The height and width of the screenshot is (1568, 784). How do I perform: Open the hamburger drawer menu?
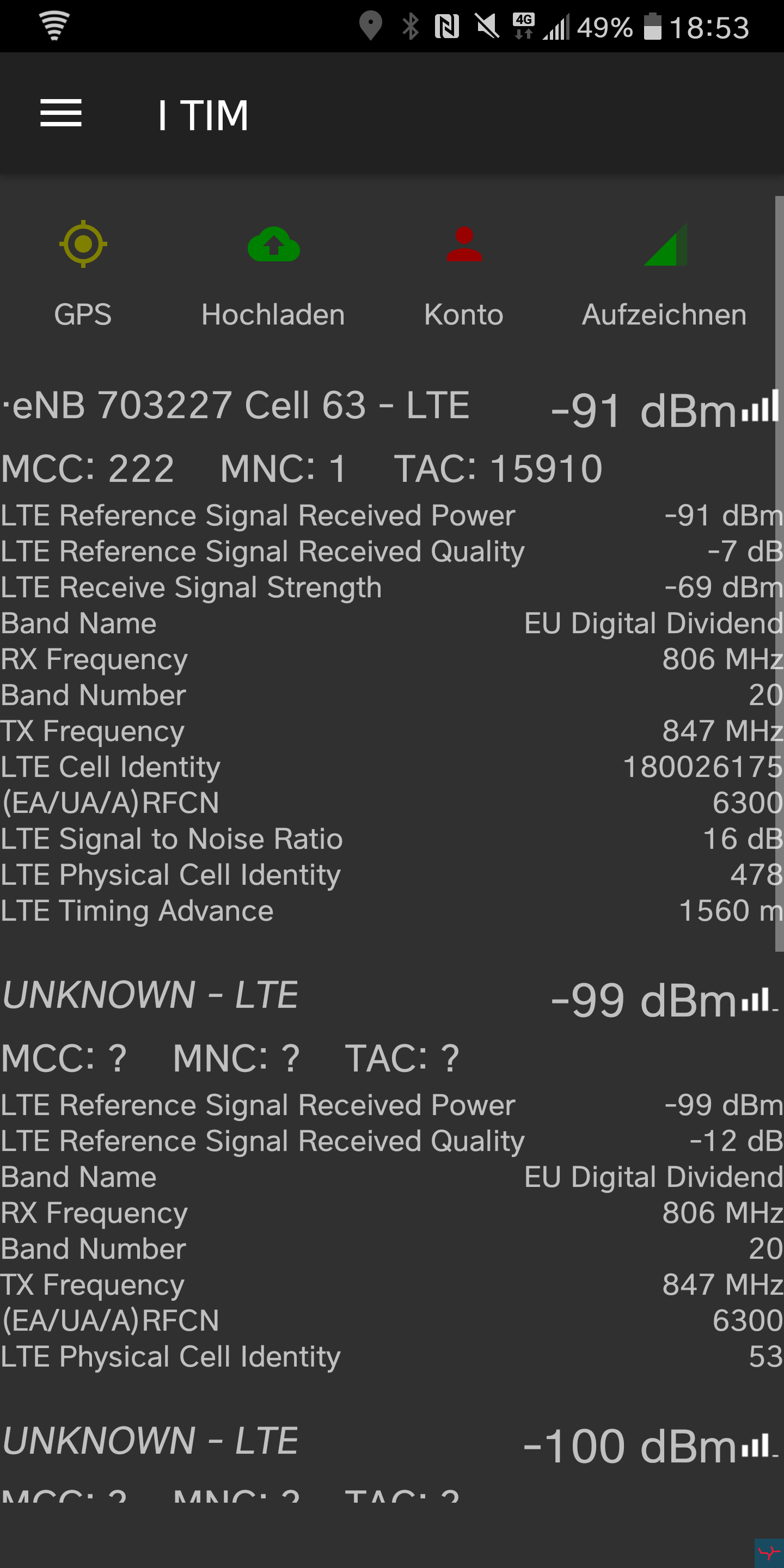tap(61, 114)
